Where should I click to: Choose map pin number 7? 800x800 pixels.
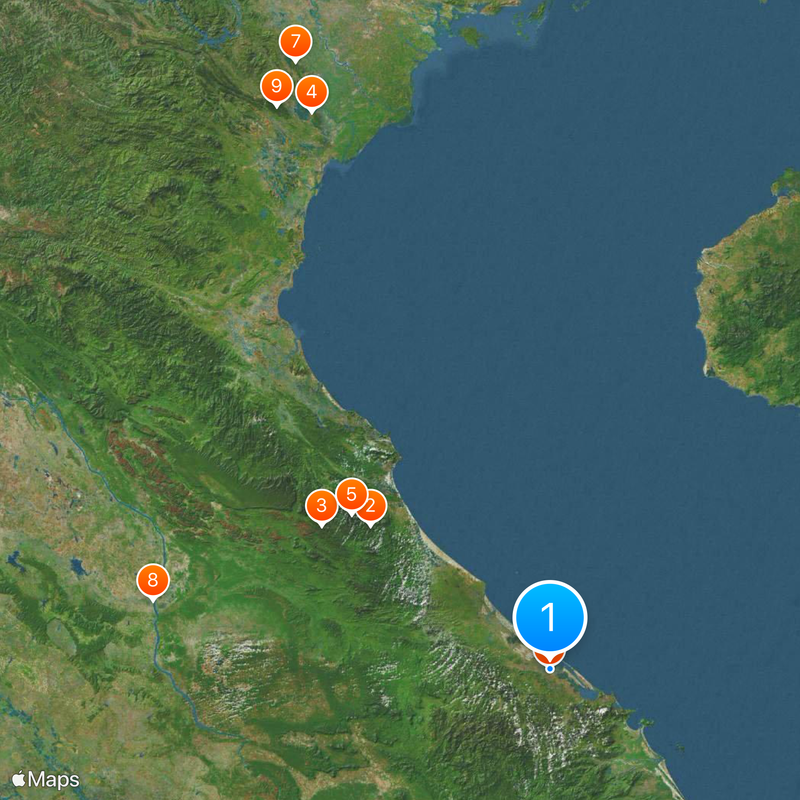tap(294, 43)
